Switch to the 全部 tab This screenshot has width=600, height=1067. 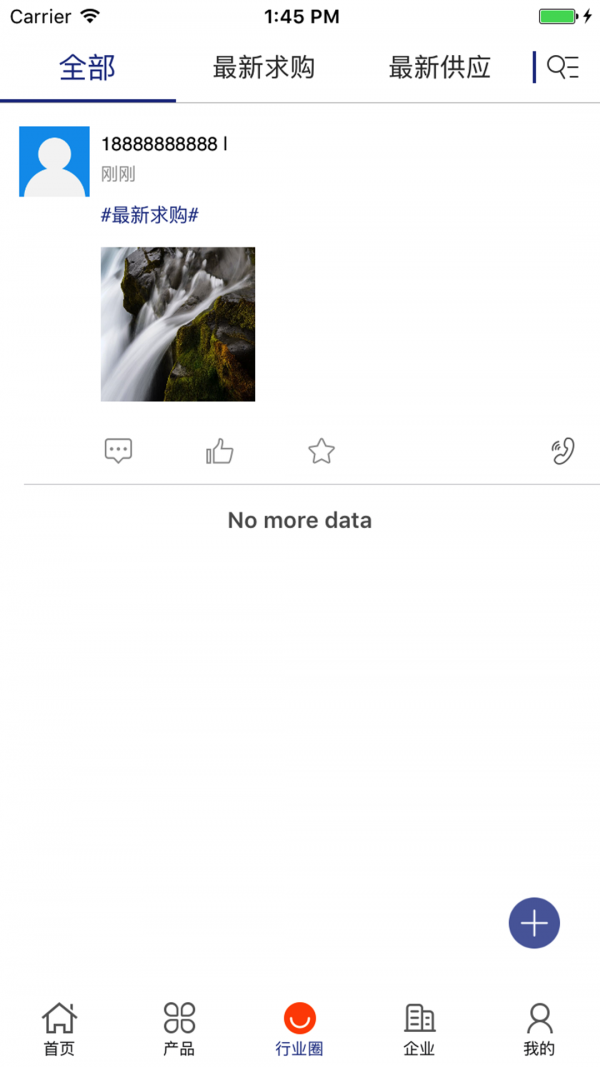[x=88, y=68]
